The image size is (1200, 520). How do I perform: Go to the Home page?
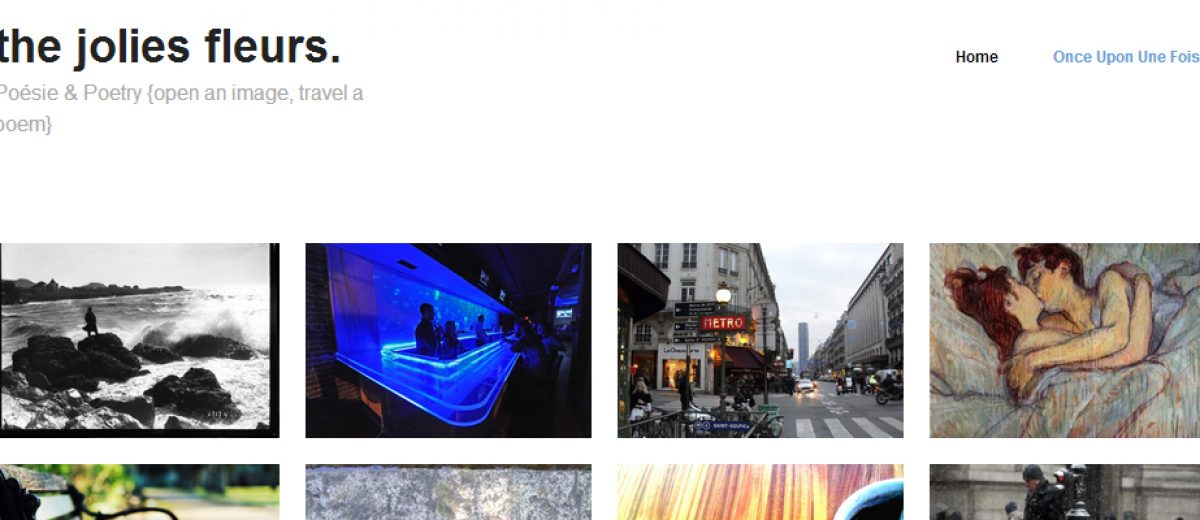976,57
